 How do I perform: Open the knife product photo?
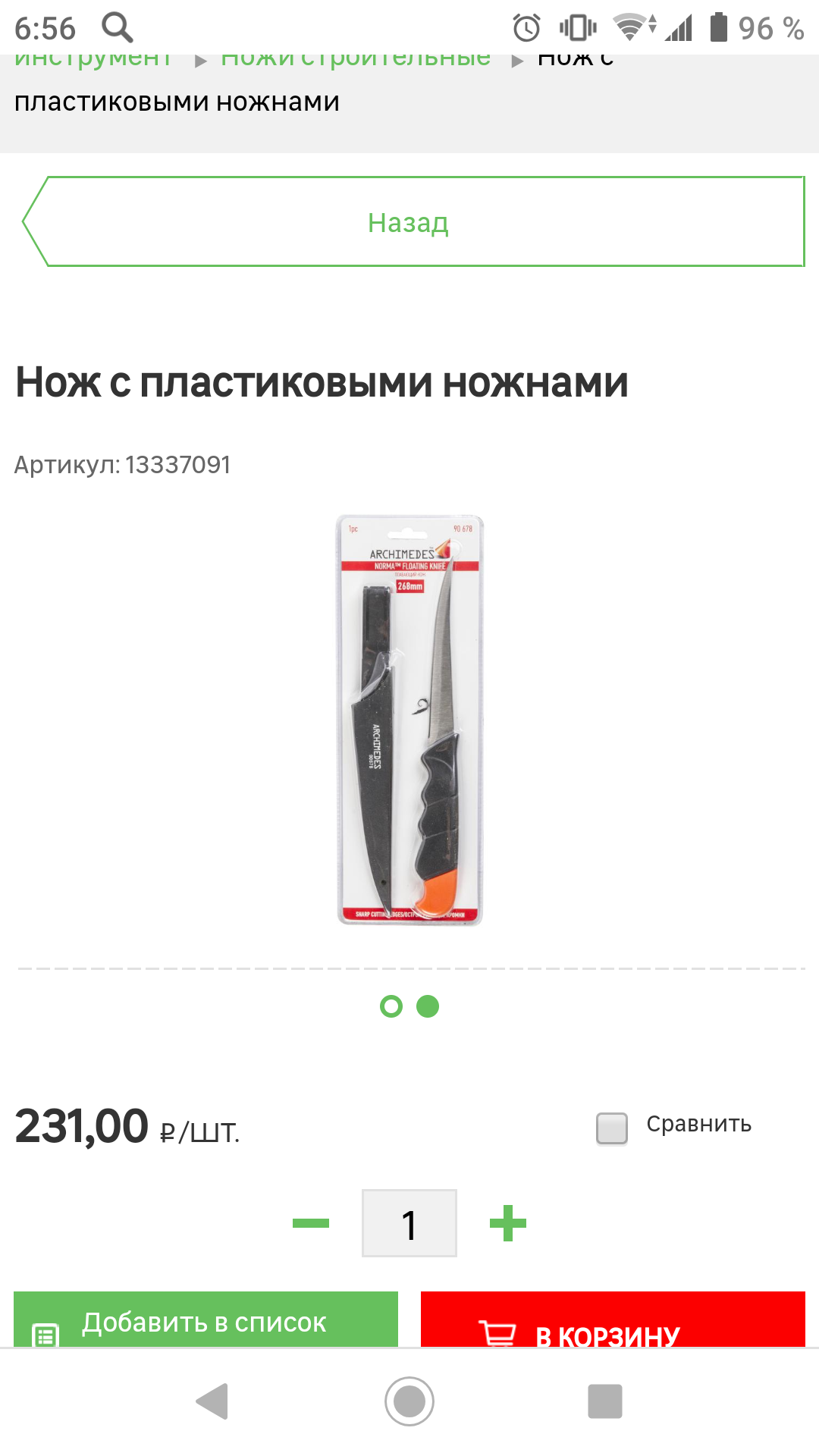coord(409,720)
